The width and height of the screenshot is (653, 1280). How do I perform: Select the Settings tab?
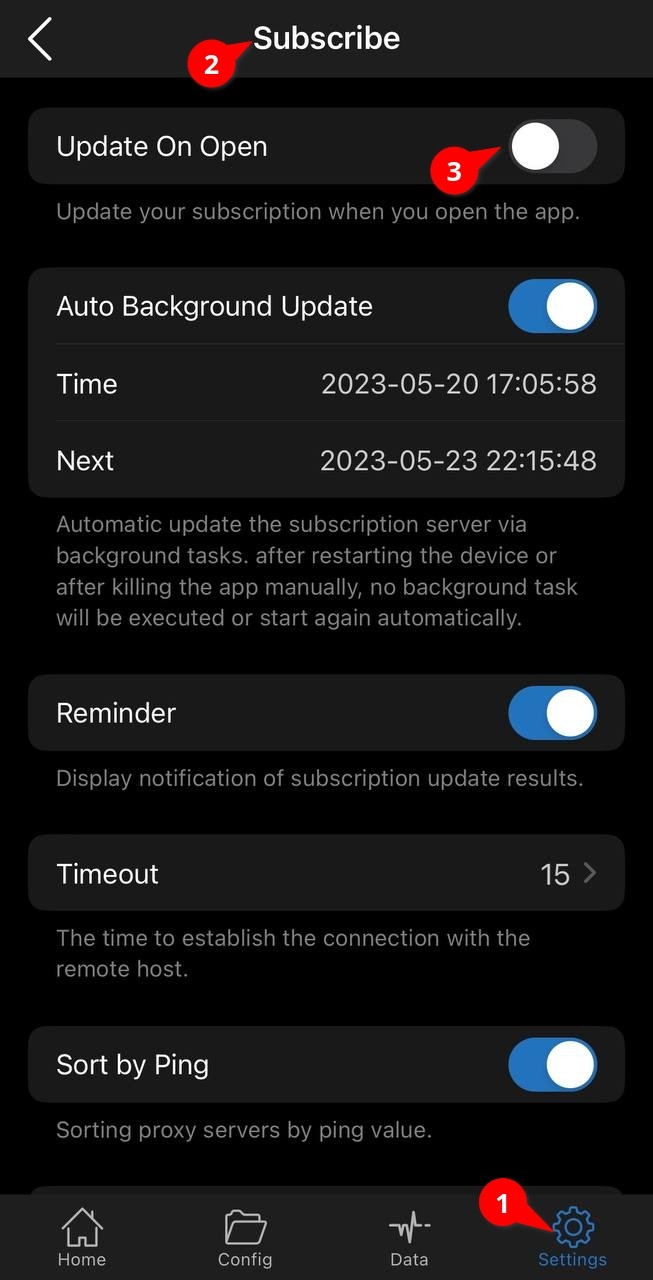click(x=572, y=1238)
